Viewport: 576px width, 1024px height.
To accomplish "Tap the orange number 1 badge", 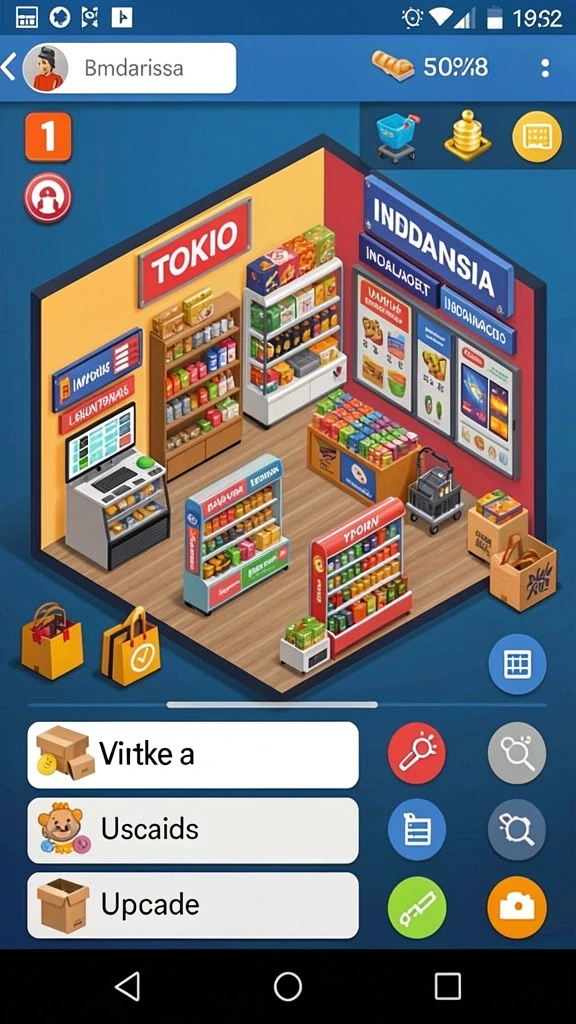I will [x=48, y=136].
